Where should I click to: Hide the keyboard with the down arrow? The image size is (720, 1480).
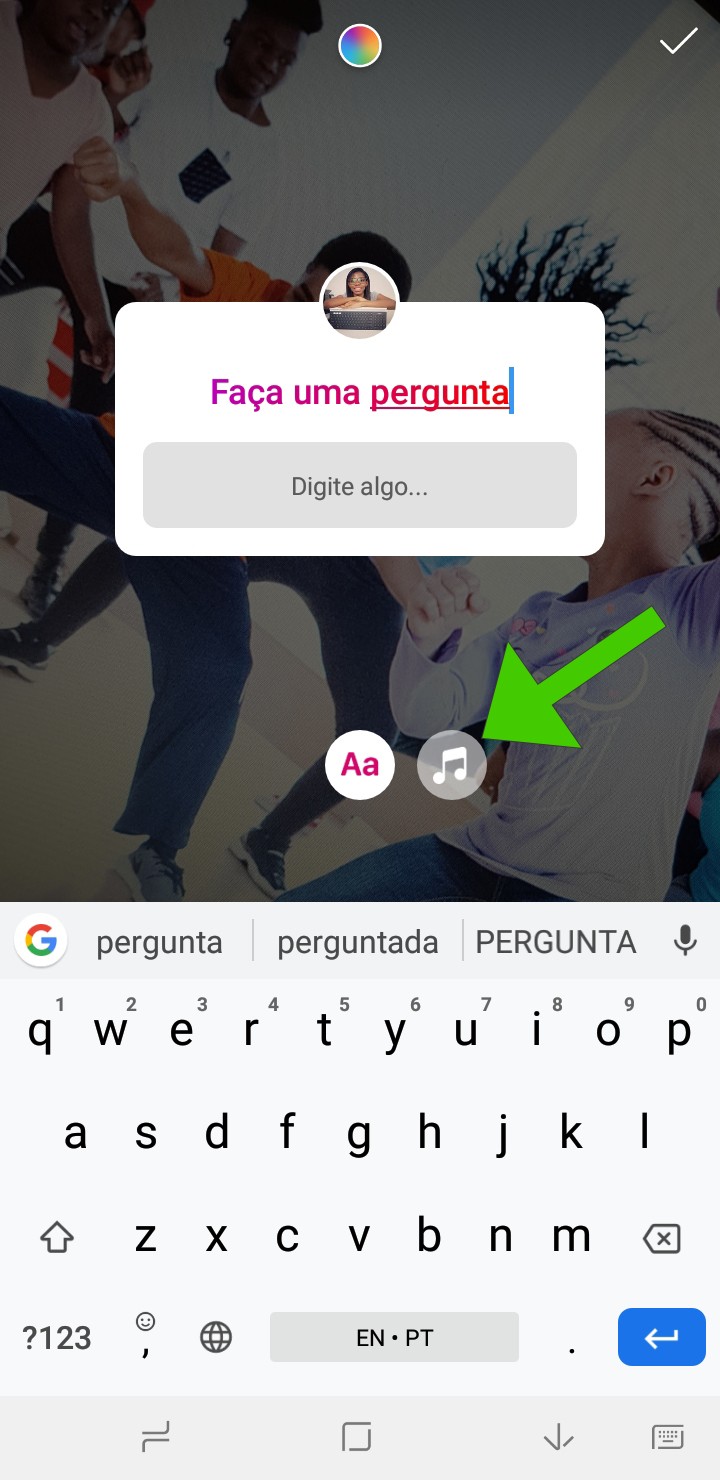pos(557,1438)
